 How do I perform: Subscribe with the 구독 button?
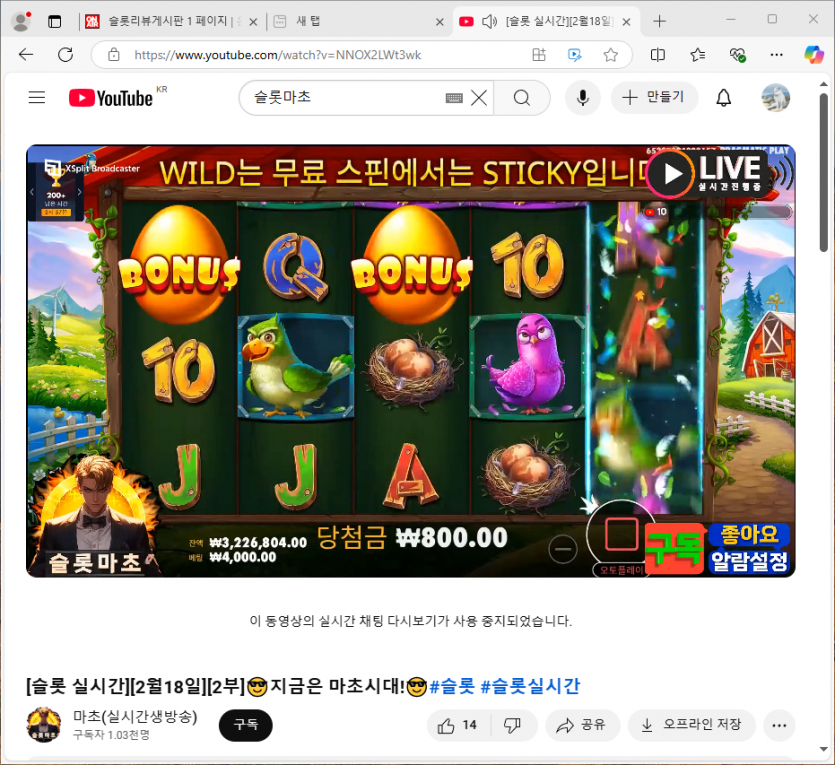click(x=245, y=725)
